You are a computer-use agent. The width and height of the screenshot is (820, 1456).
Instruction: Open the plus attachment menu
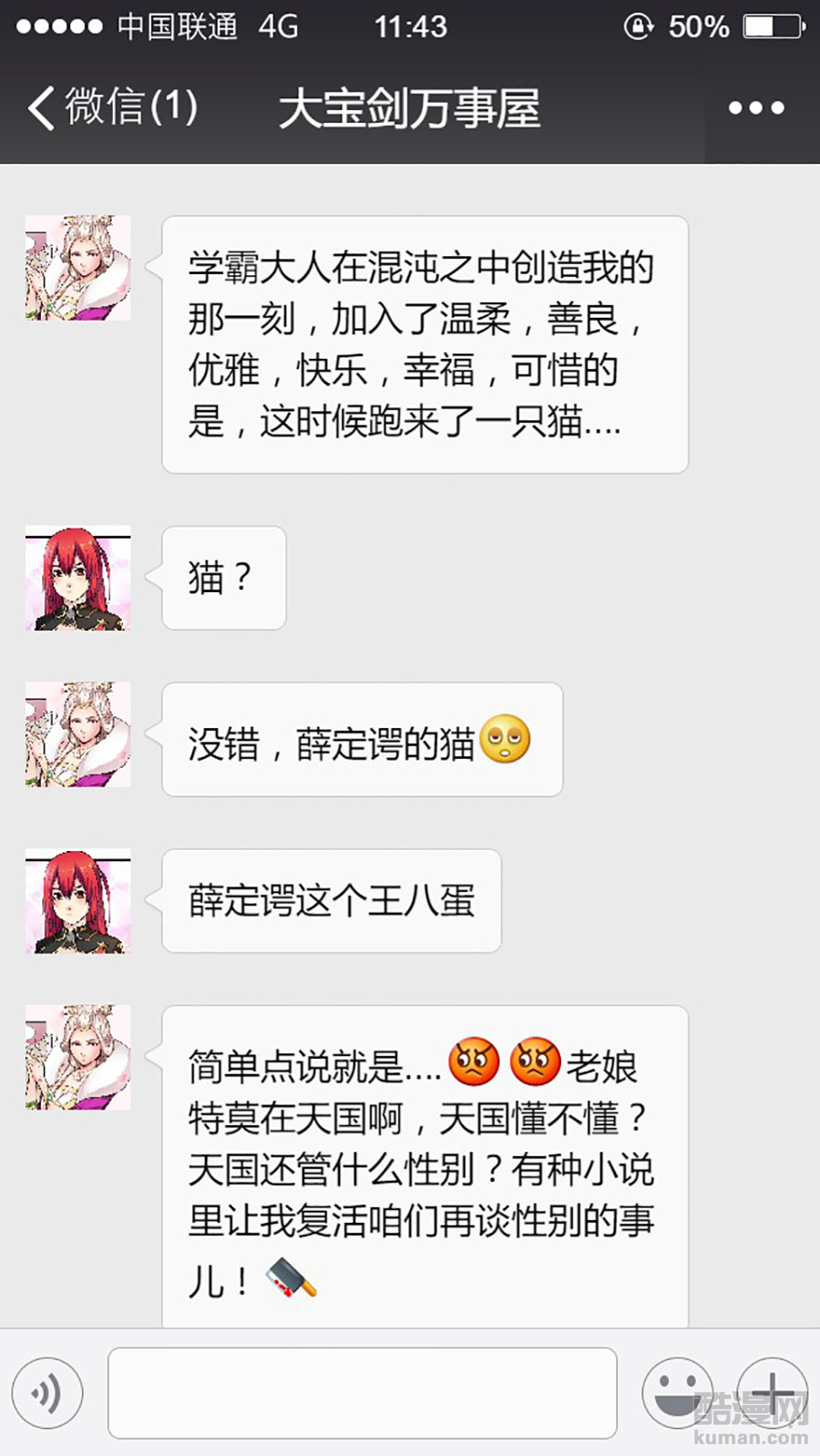[x=771, y=1392]
